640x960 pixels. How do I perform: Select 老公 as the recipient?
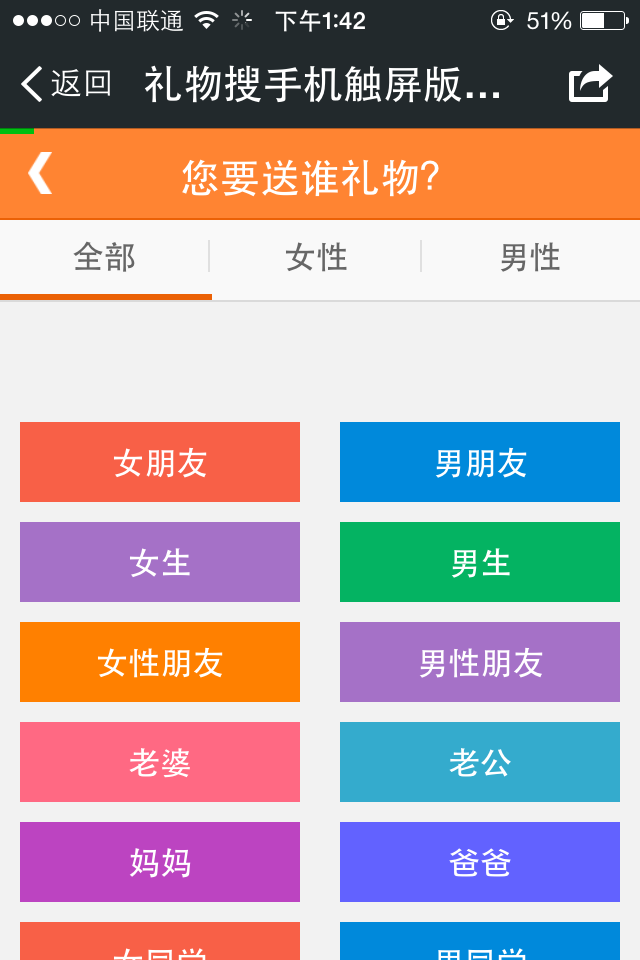(480, 762)
